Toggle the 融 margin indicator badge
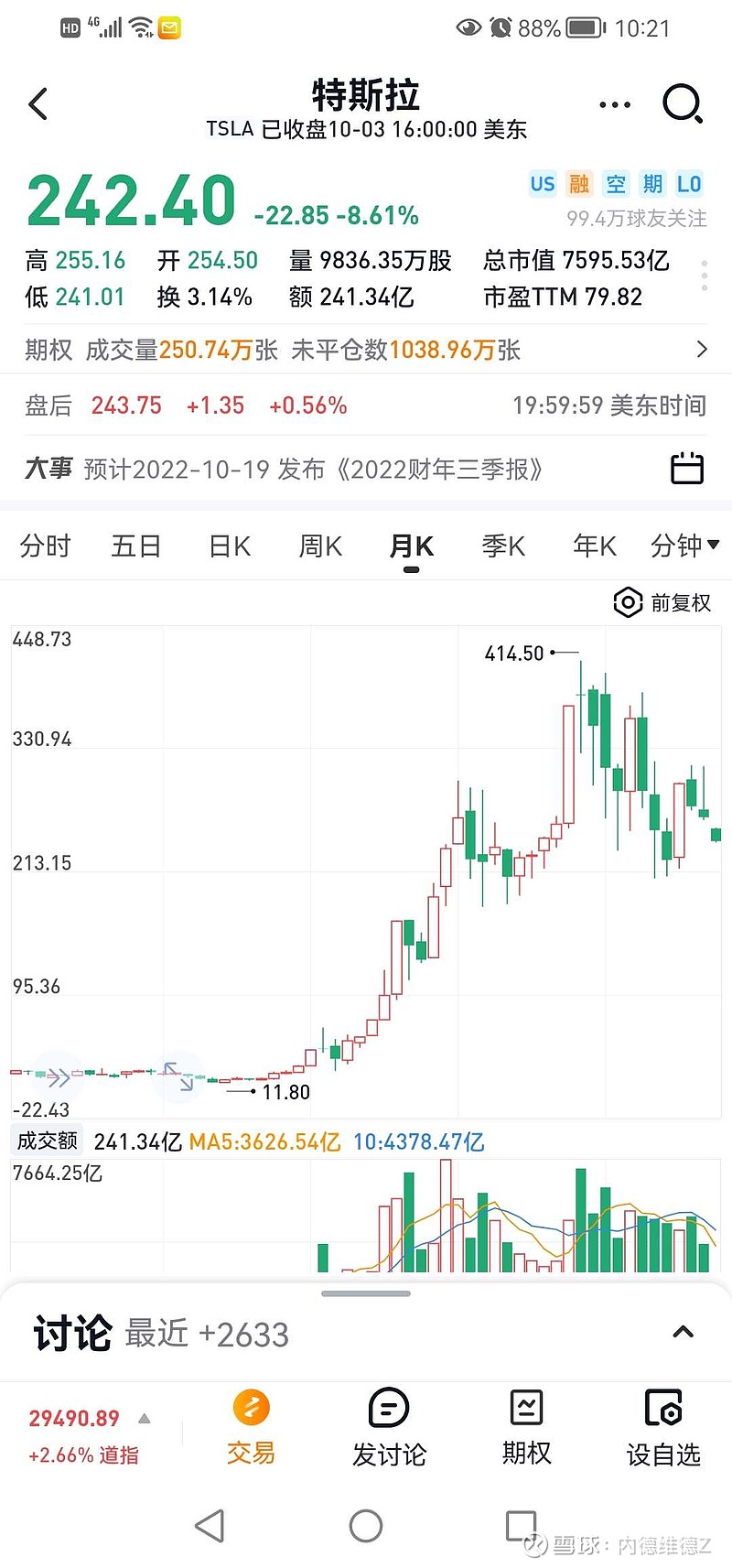 pyautogui.click(x=579, y=183)
